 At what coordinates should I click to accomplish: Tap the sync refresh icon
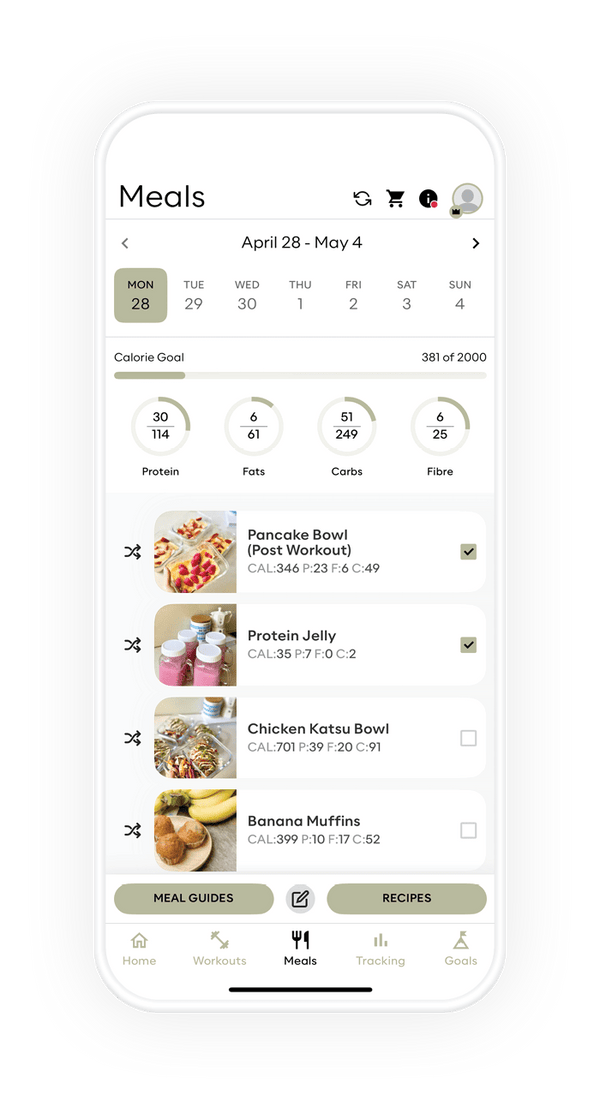click(x=362, y=199)
